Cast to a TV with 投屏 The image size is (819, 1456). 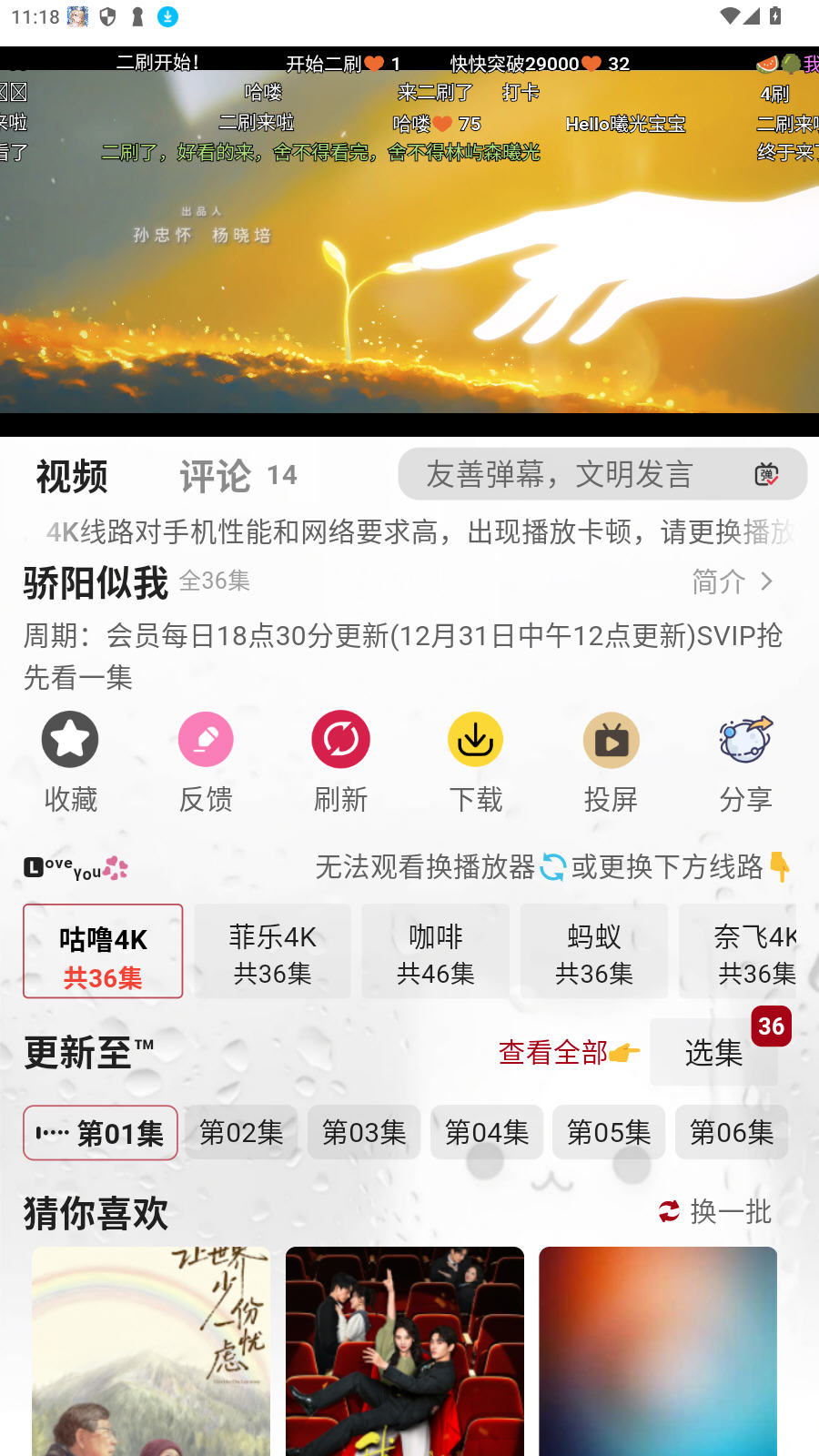pos(611,761)
